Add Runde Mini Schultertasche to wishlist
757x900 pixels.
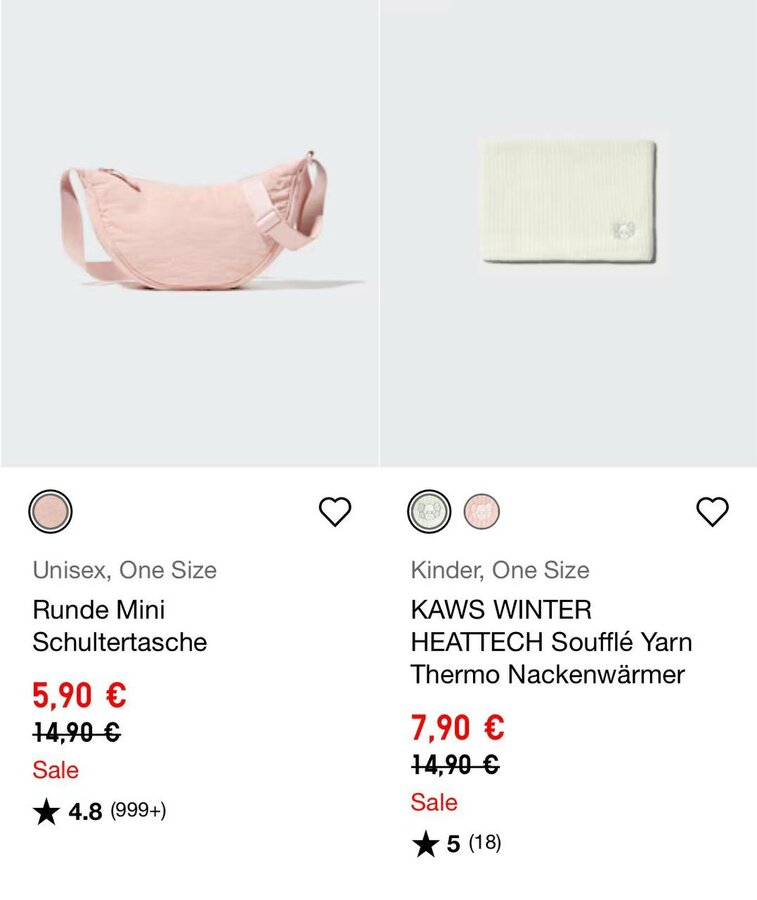(335, 512)
